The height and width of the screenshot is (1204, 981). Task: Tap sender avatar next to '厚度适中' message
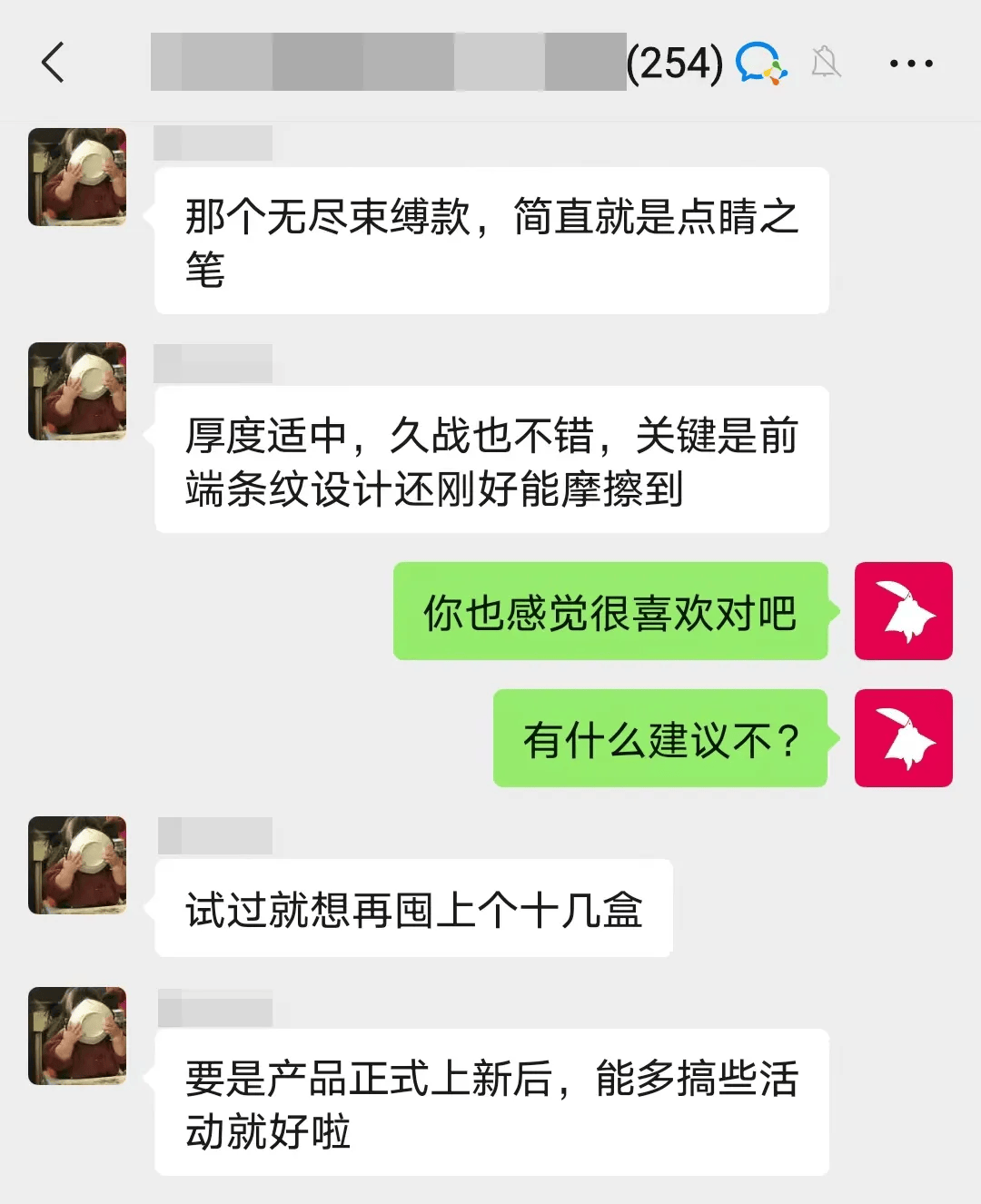(77, 391)
